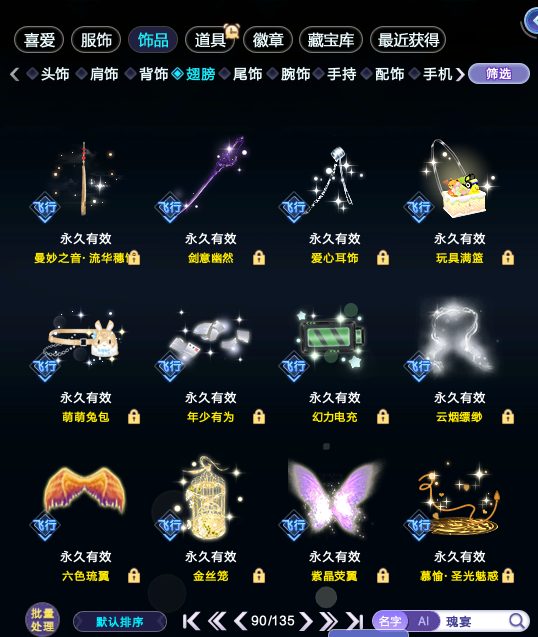Switch to the 徽章 tab
This screenshot has width=538, height=637.
pyautogui.click(x=268, y=40)
